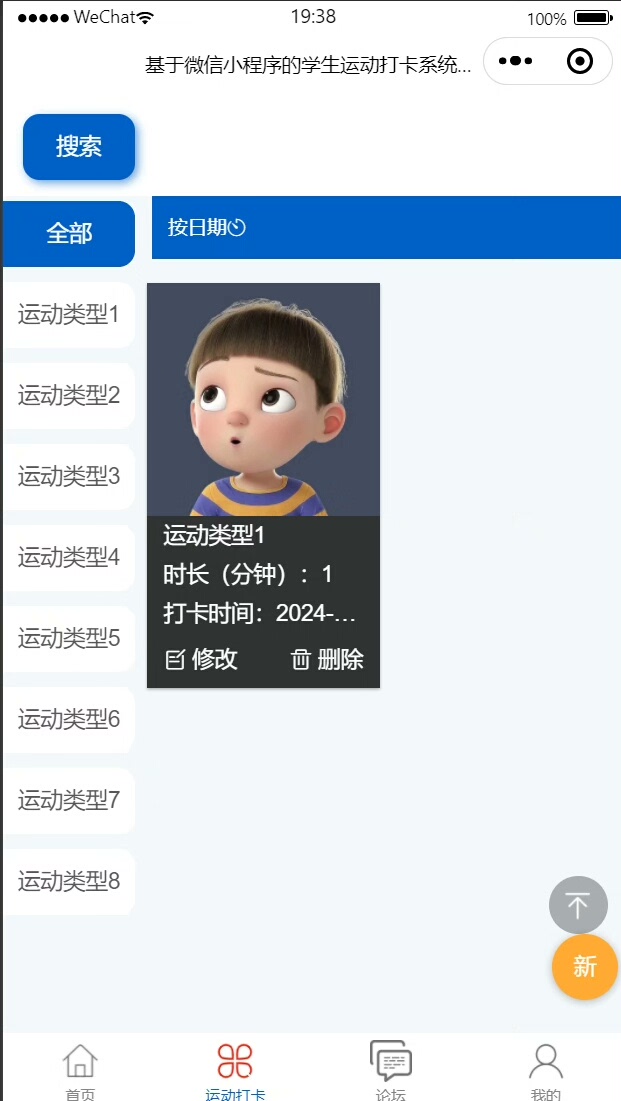Filter by 运动类型4
Image resolution: width=621 pixels, height=1101 pixels.
pyautogui.click(x=68, y=558)
